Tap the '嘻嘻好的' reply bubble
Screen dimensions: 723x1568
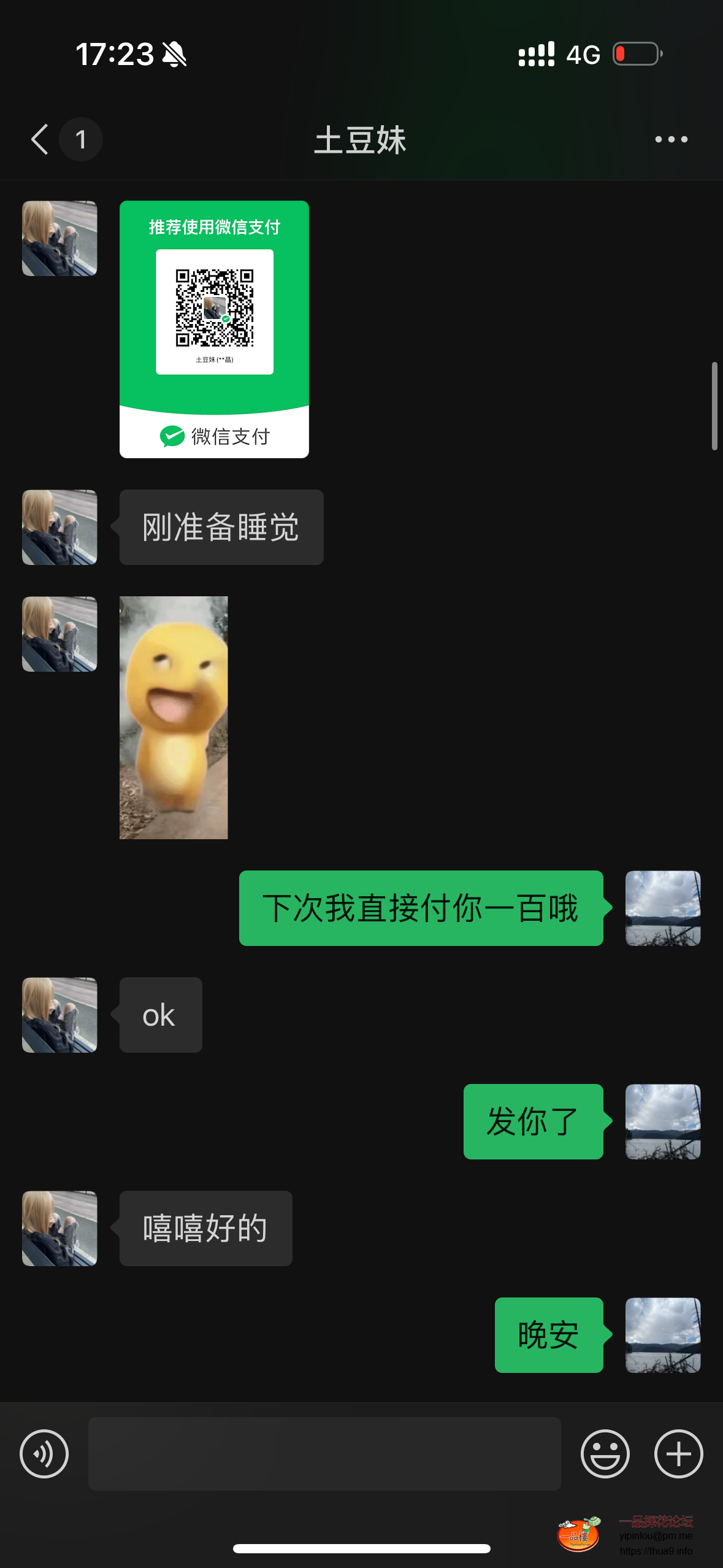click(x=205, y=1229)
